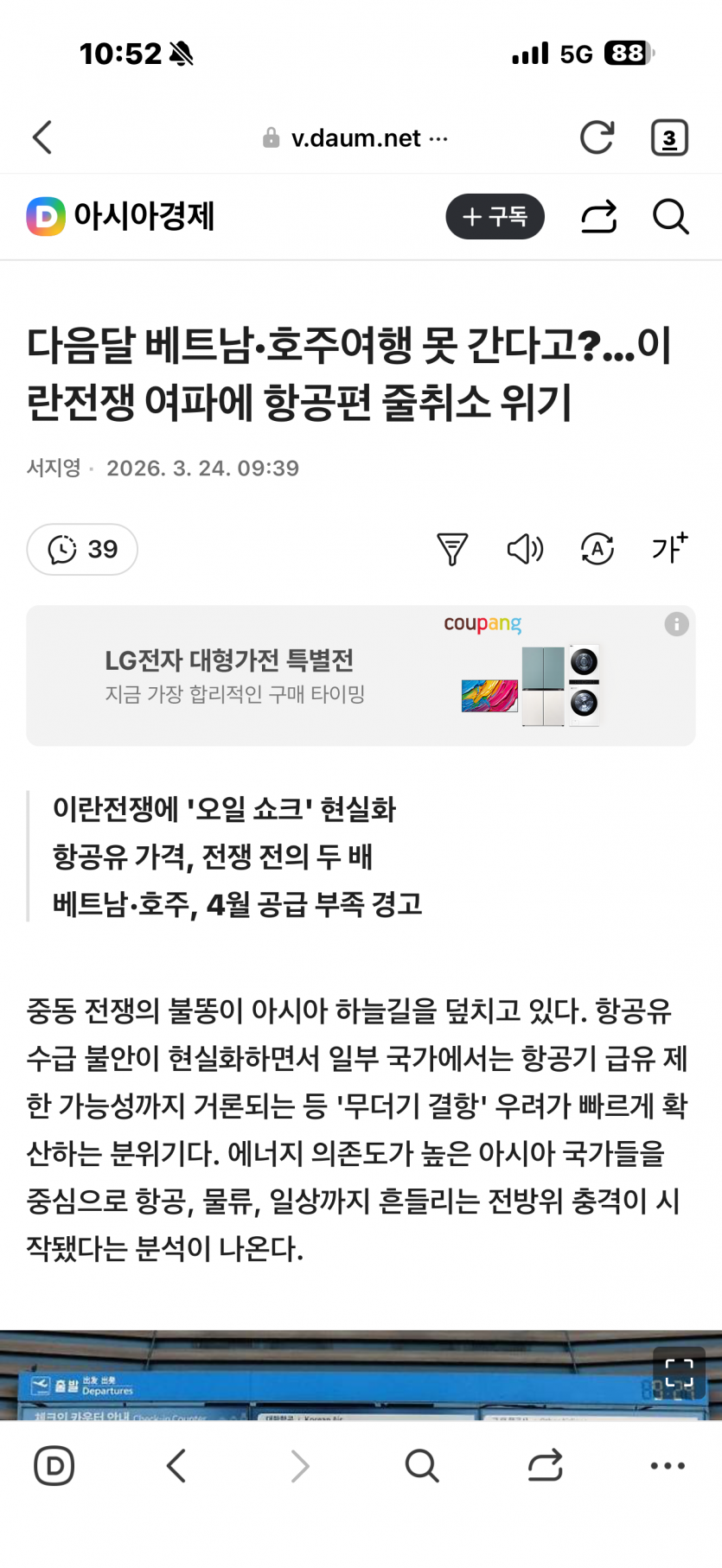Open the 아시아경제 publisher page
This screenshot has height=1568, width=722.
click(121, 216)
